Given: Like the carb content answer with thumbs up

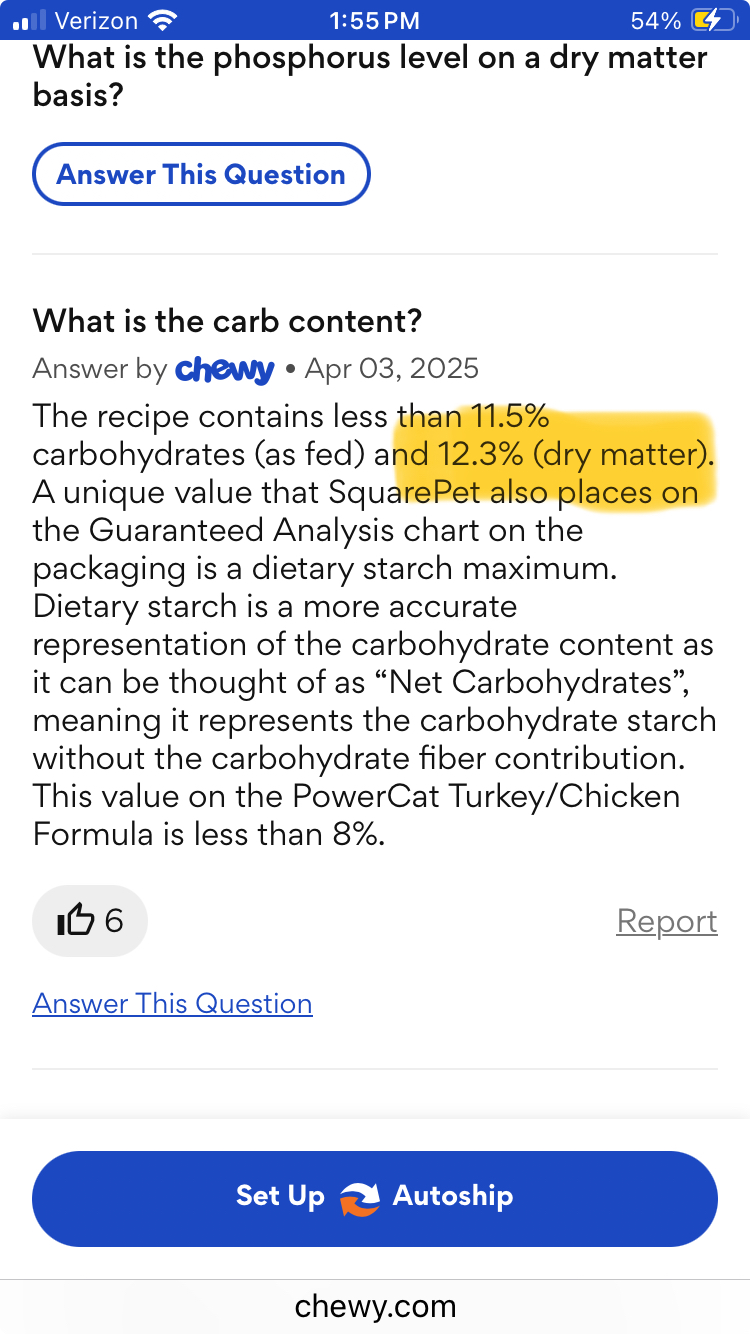Looking at the screenshot, I should coord(89,920).
